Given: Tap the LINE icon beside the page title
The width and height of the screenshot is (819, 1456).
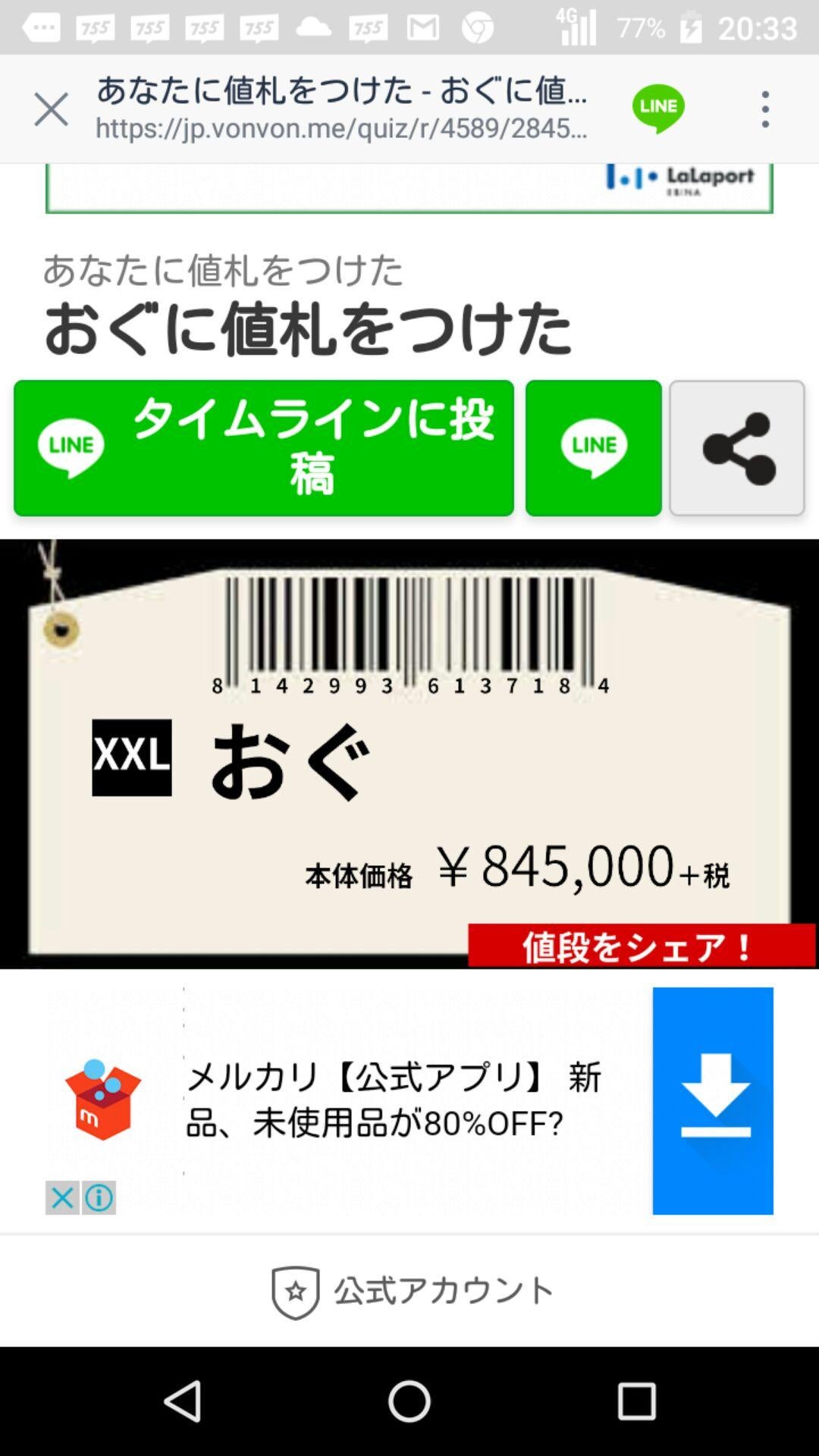Looking at the screenshot, I should (x=657, y=108).
